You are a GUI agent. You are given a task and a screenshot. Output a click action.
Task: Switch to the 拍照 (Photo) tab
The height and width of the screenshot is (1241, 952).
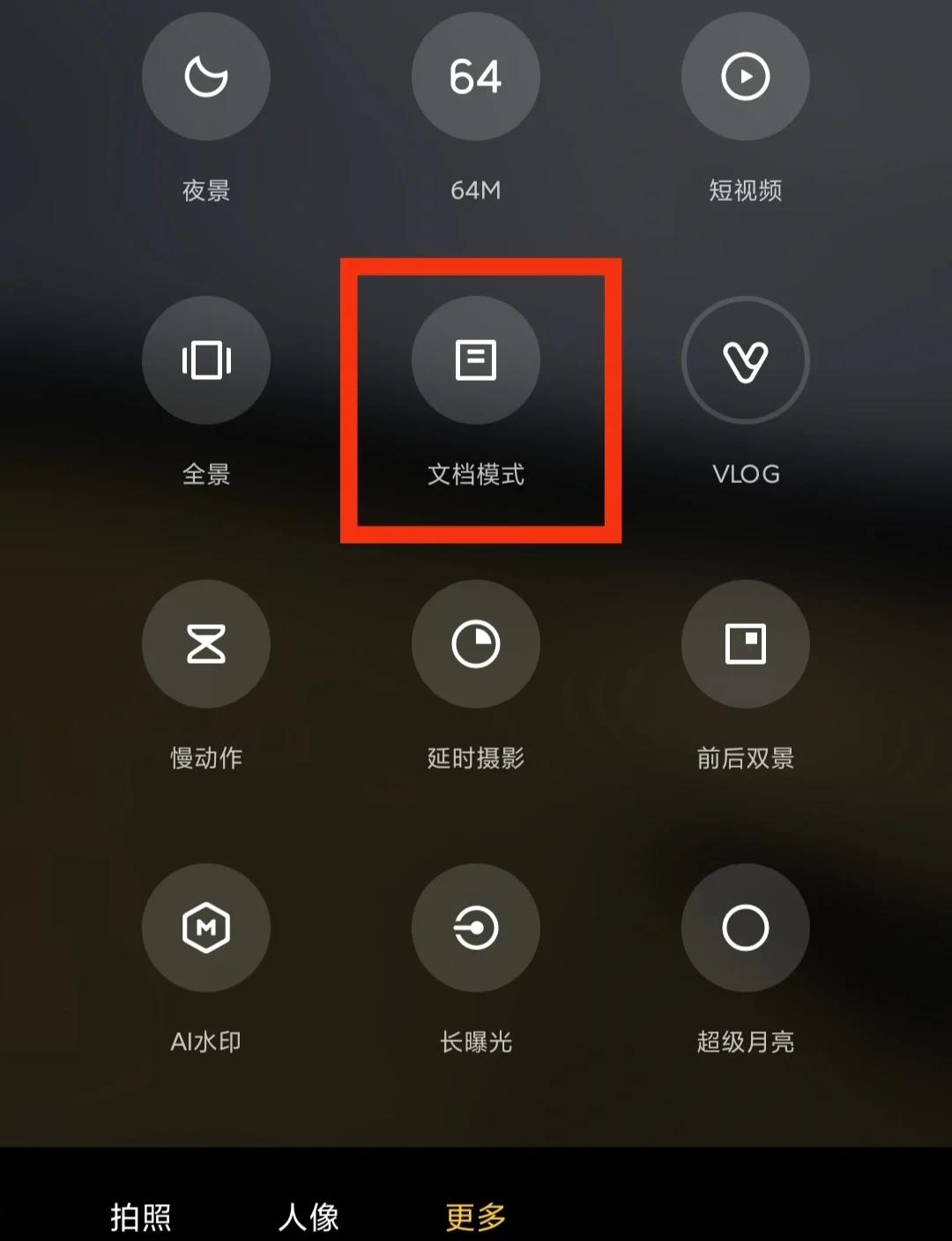(x=143, y=1216)
